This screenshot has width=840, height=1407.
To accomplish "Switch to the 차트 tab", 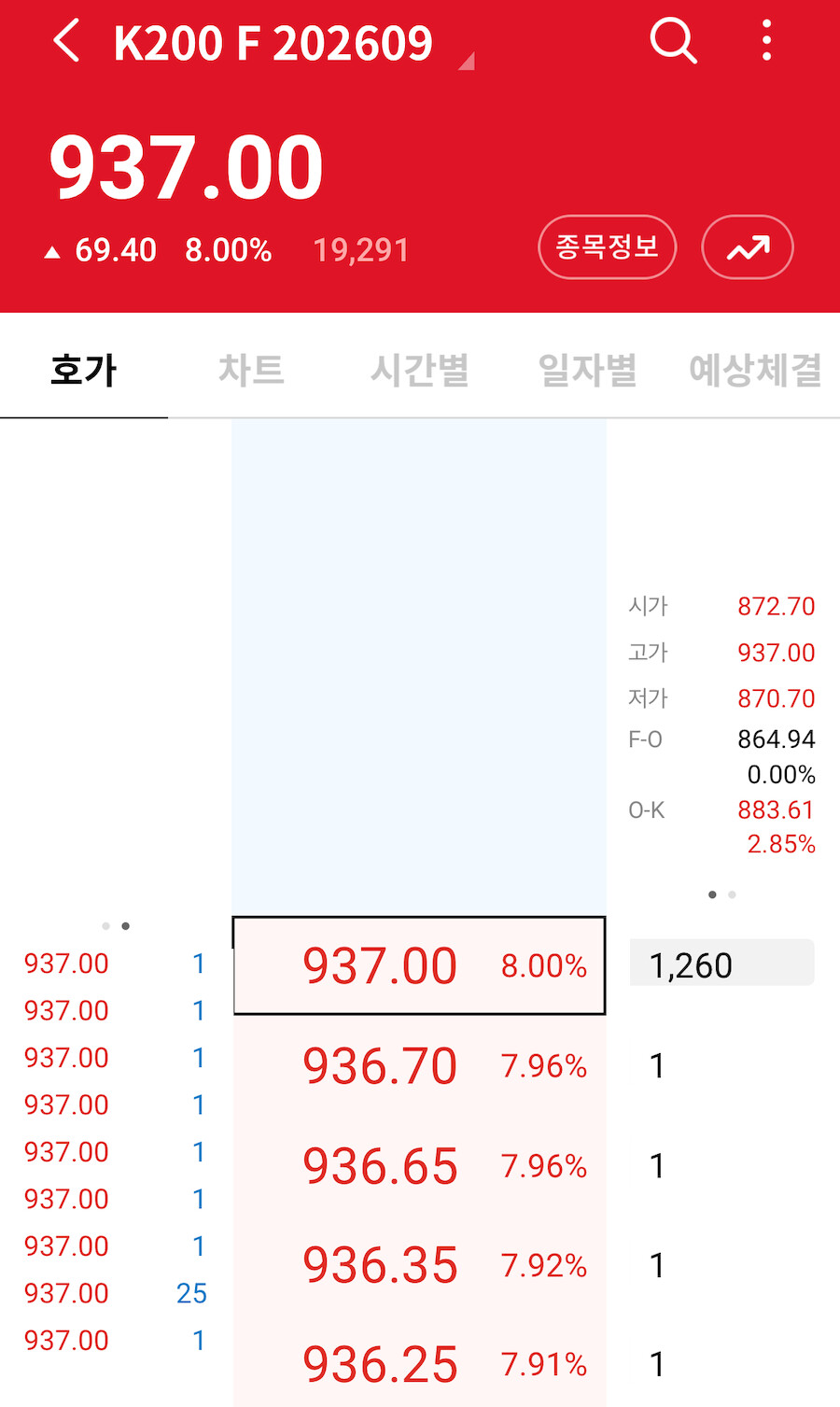I will click(251, 370).
